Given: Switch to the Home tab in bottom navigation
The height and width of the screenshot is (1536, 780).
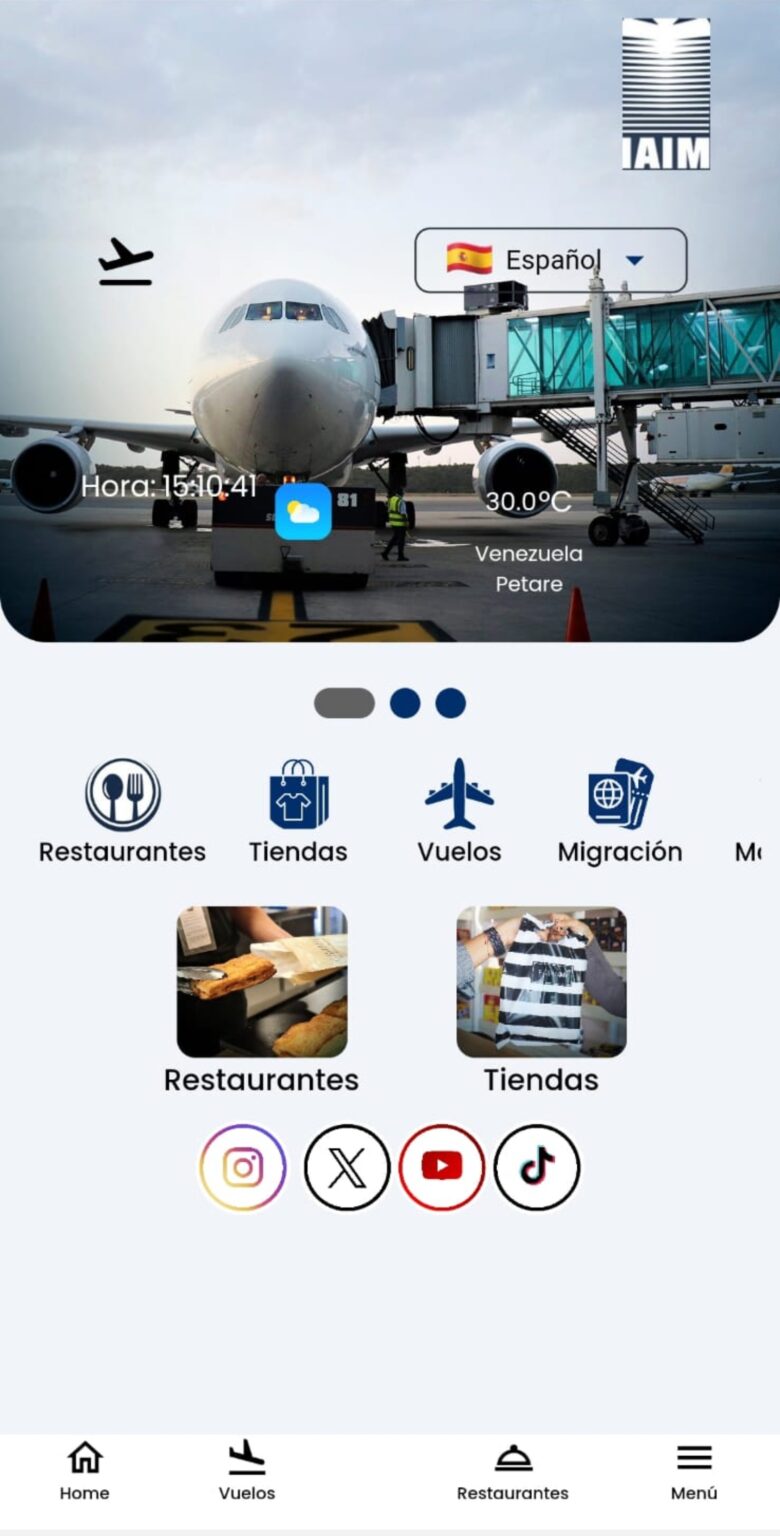Looking at the screenshot, I should (x=83, y=1471).
